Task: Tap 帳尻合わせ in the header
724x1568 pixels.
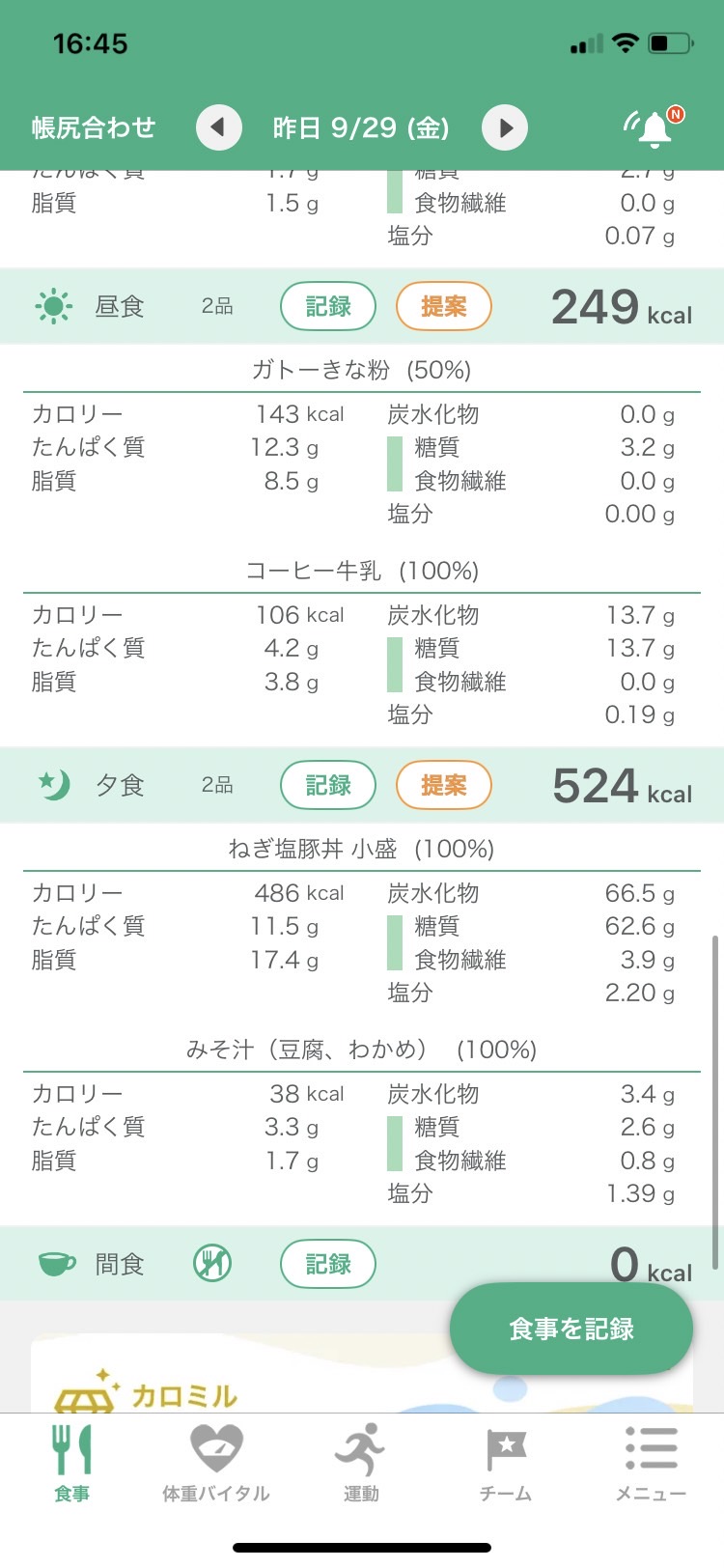Action: (94, 127)
